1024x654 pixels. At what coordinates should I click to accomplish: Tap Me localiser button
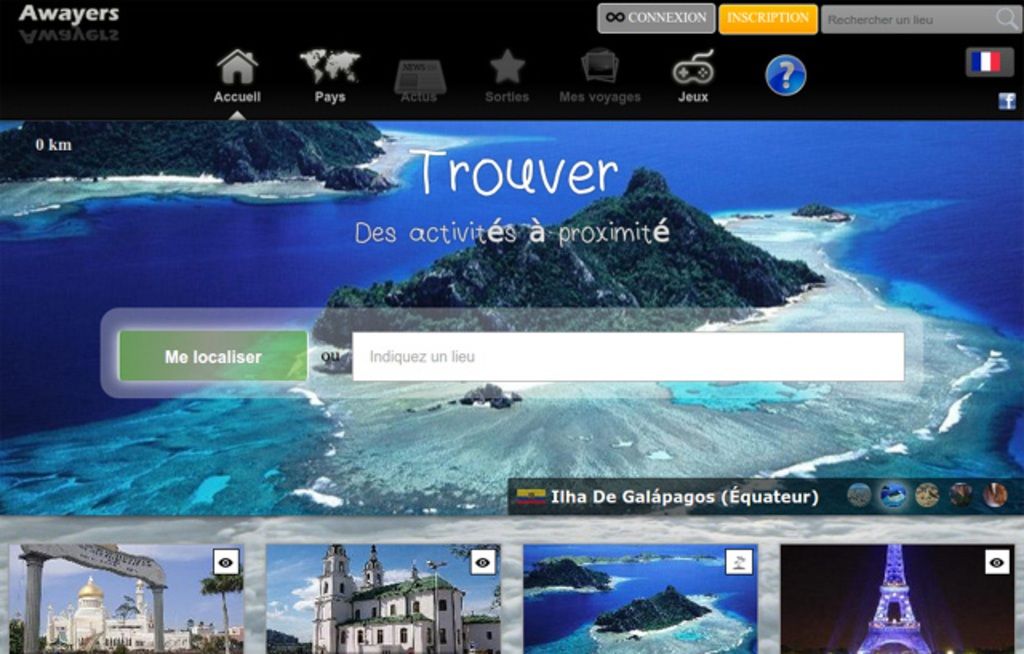[x=213, y=357]
